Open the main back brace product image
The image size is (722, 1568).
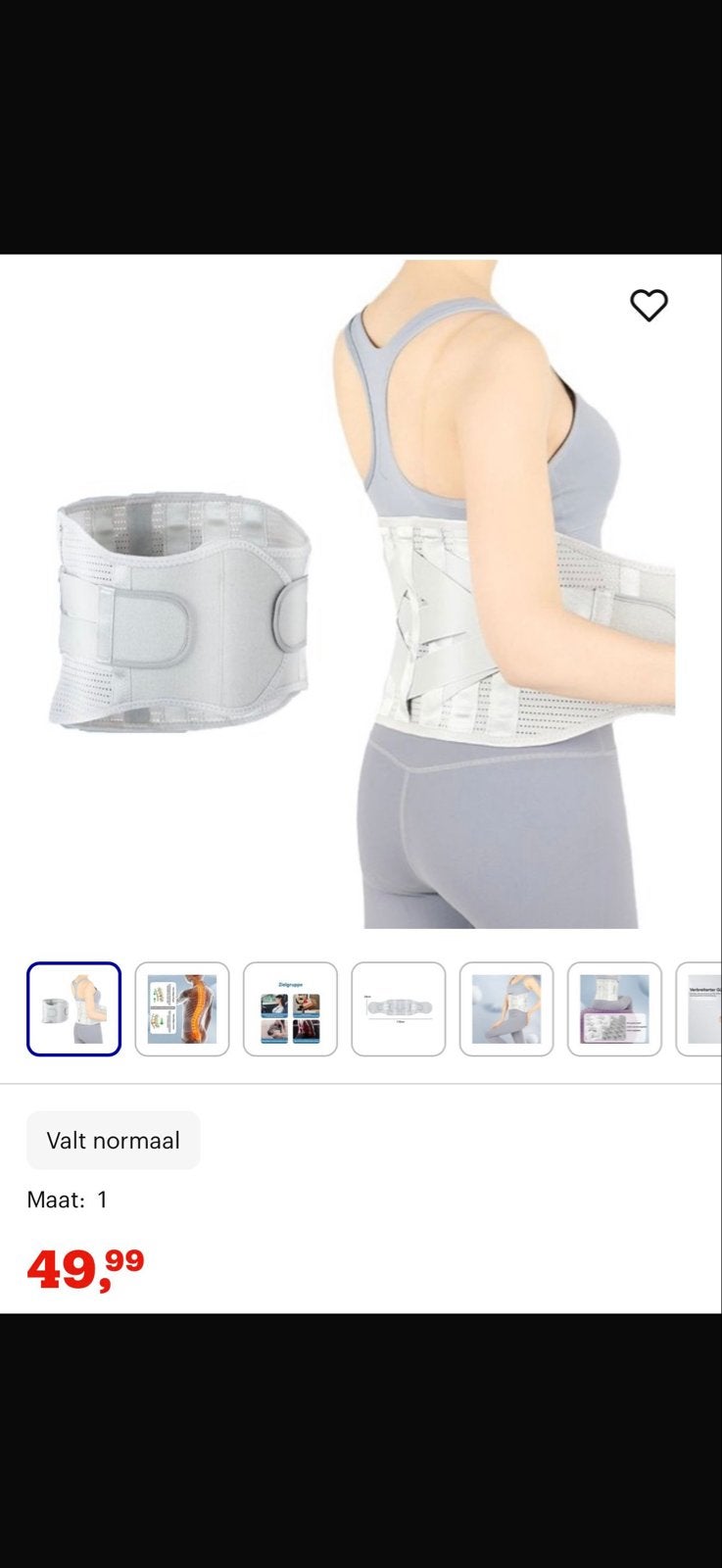click(x=361, y=593)
